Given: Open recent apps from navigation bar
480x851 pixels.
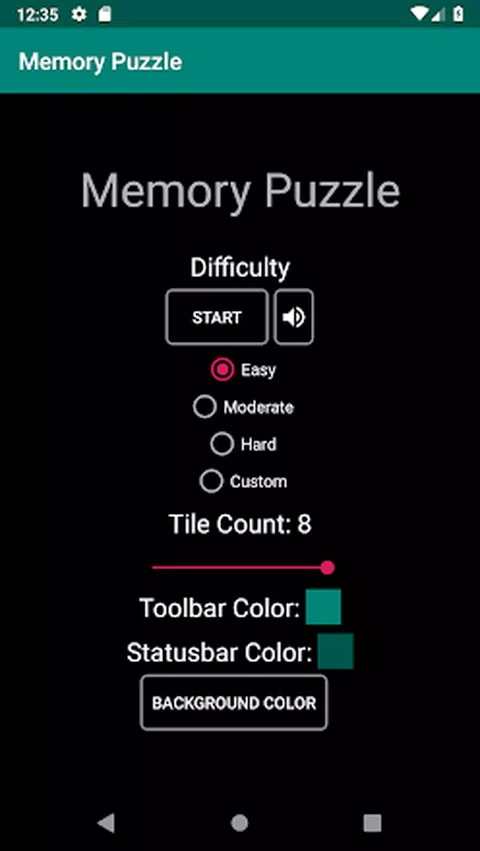Looking at the screenshot, I should pos(372,823).
